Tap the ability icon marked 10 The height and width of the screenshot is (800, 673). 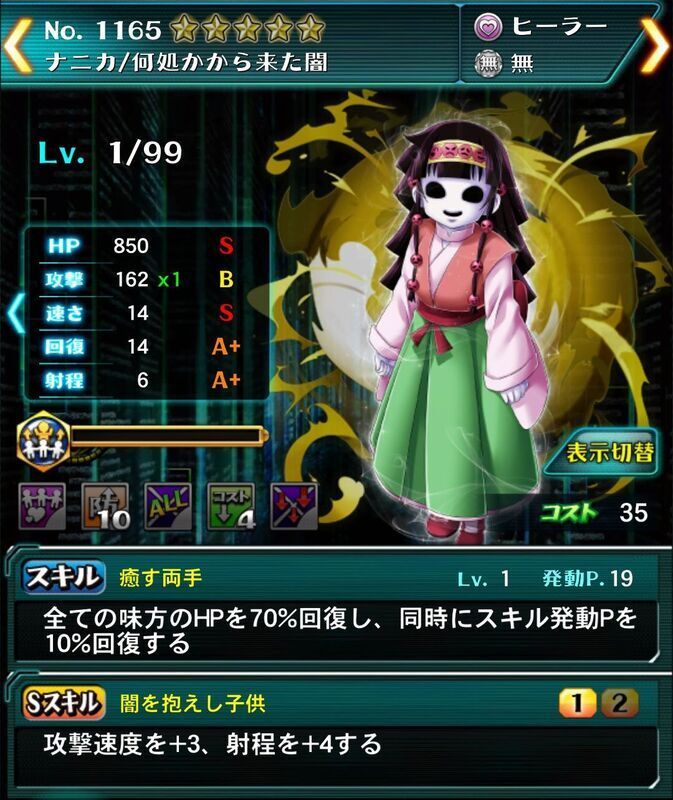point(104,506)
